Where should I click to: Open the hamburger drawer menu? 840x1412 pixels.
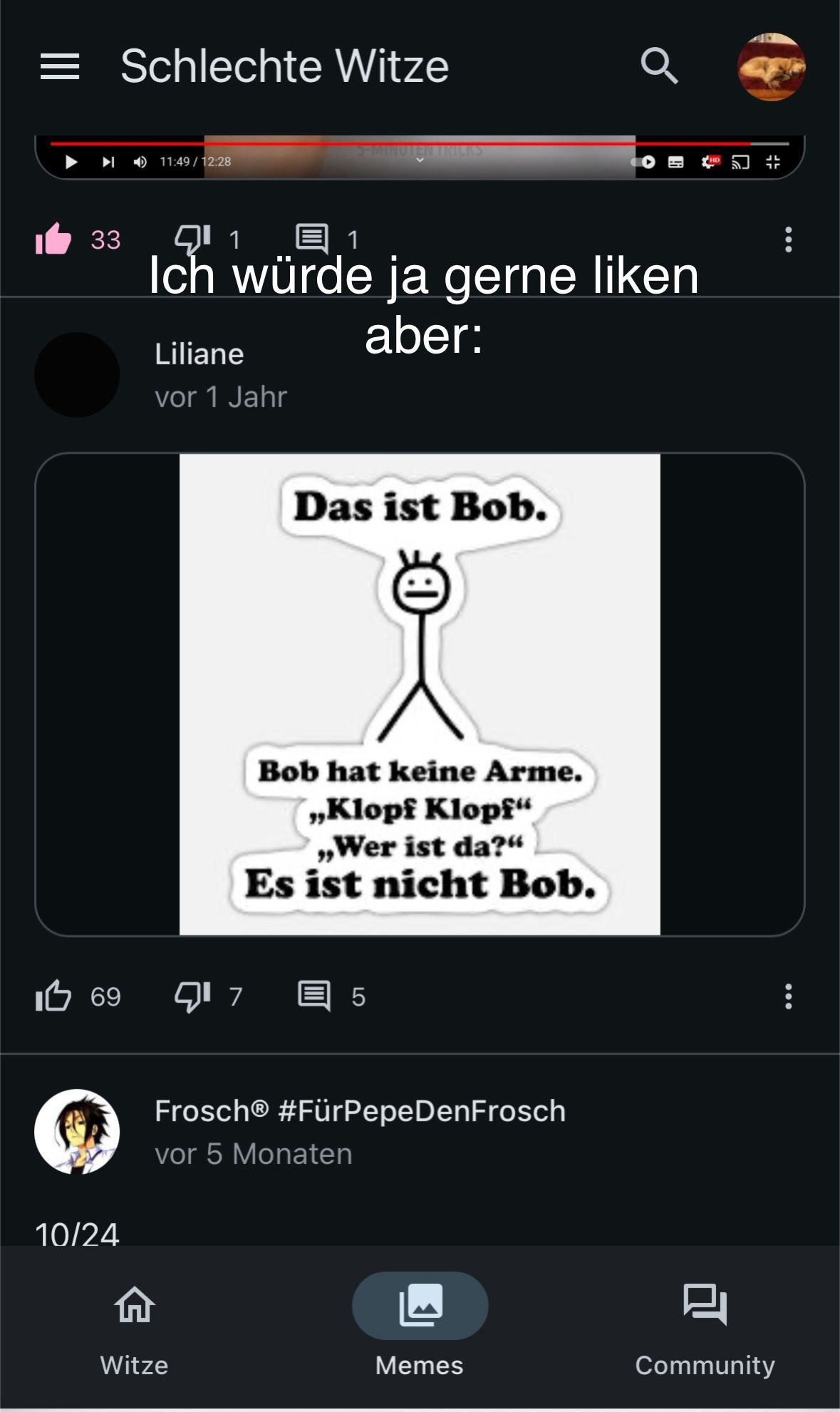(x=60, y=66)
